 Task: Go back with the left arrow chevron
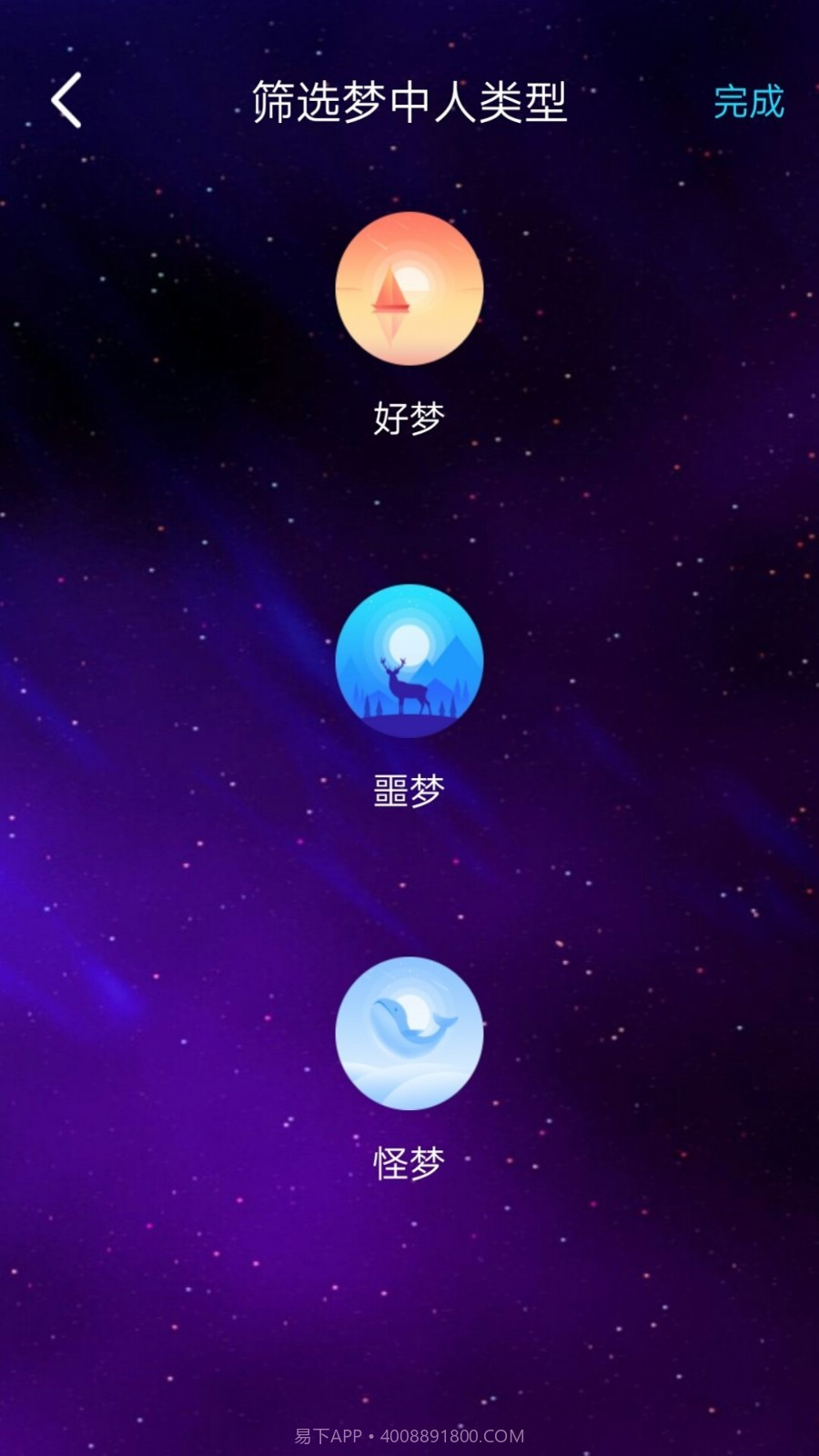pos(64,103)
